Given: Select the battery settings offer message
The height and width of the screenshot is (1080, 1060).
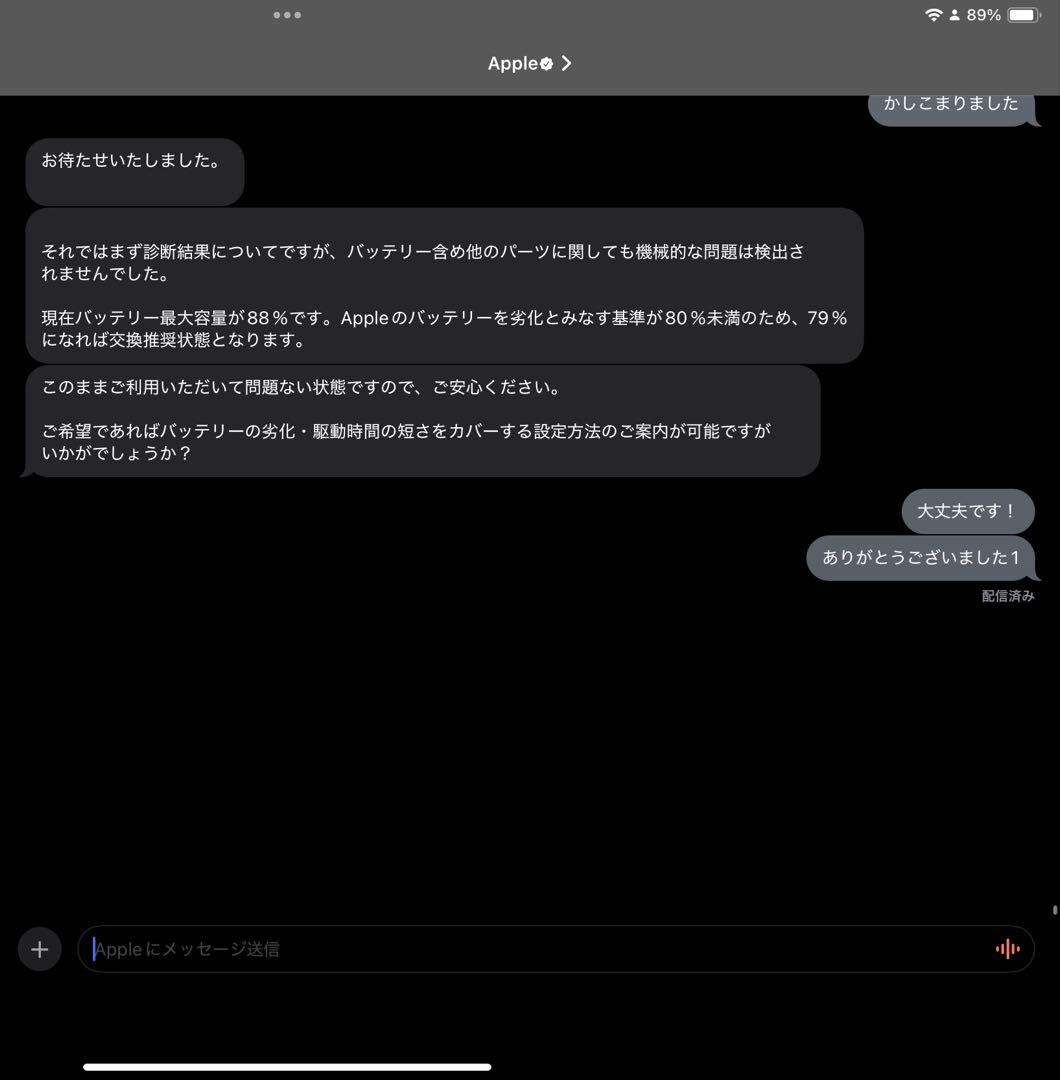Looking at the screenshot, I should coord(420,419).
